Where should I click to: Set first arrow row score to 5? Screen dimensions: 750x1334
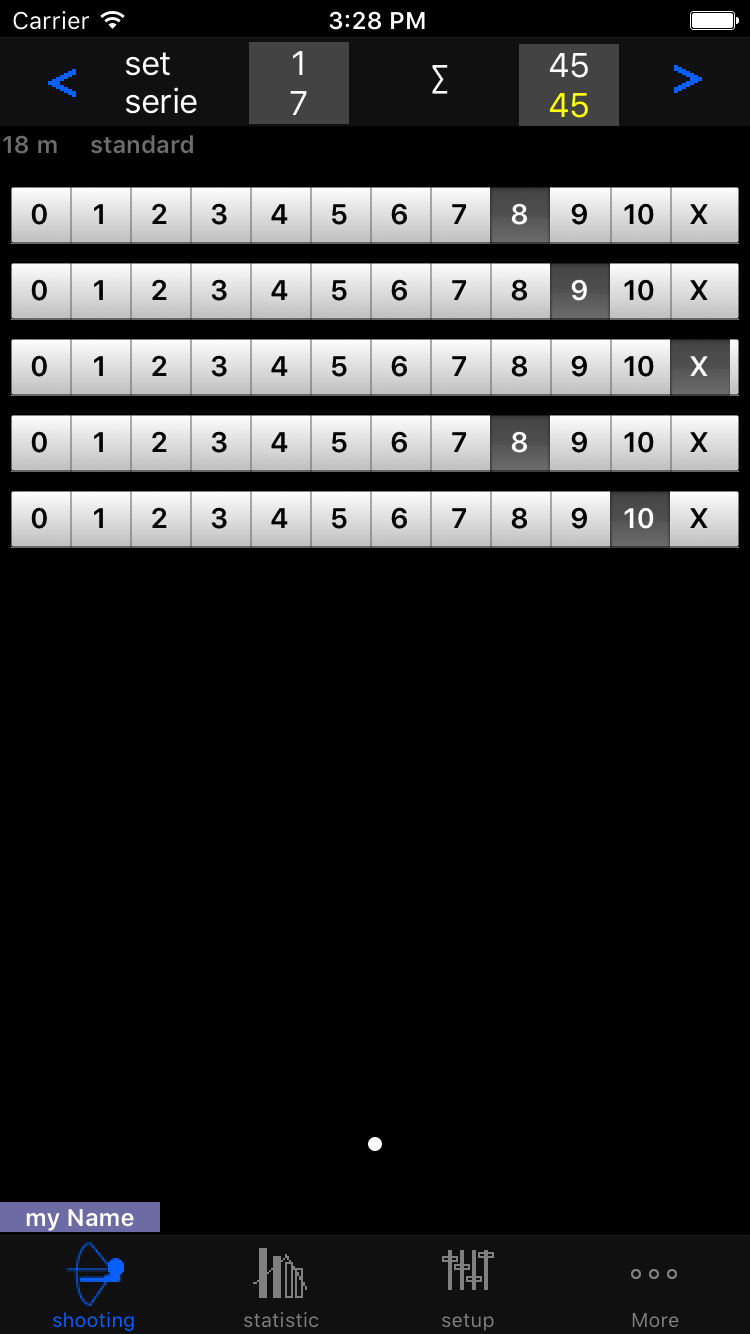pos(339,214)
